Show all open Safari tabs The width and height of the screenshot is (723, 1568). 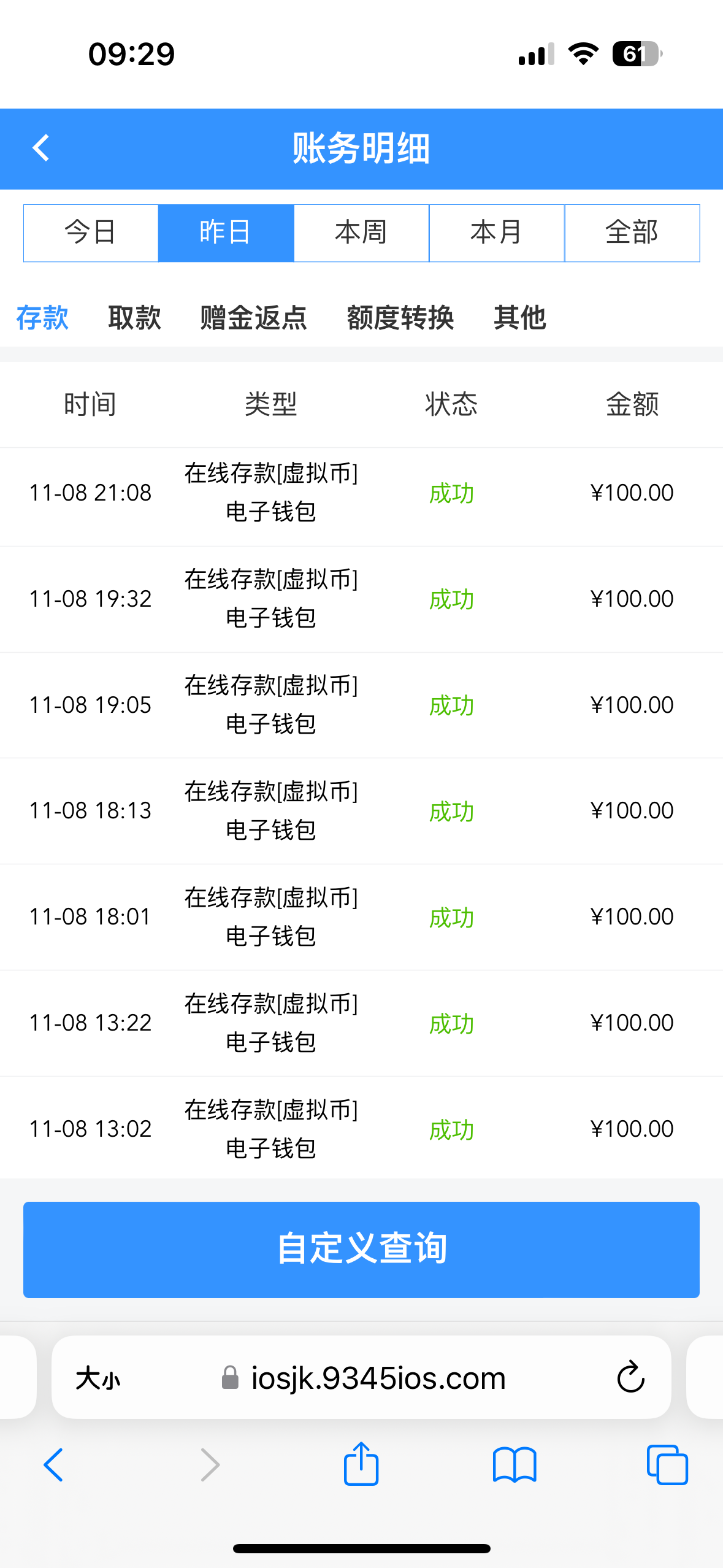(667, 1465)
